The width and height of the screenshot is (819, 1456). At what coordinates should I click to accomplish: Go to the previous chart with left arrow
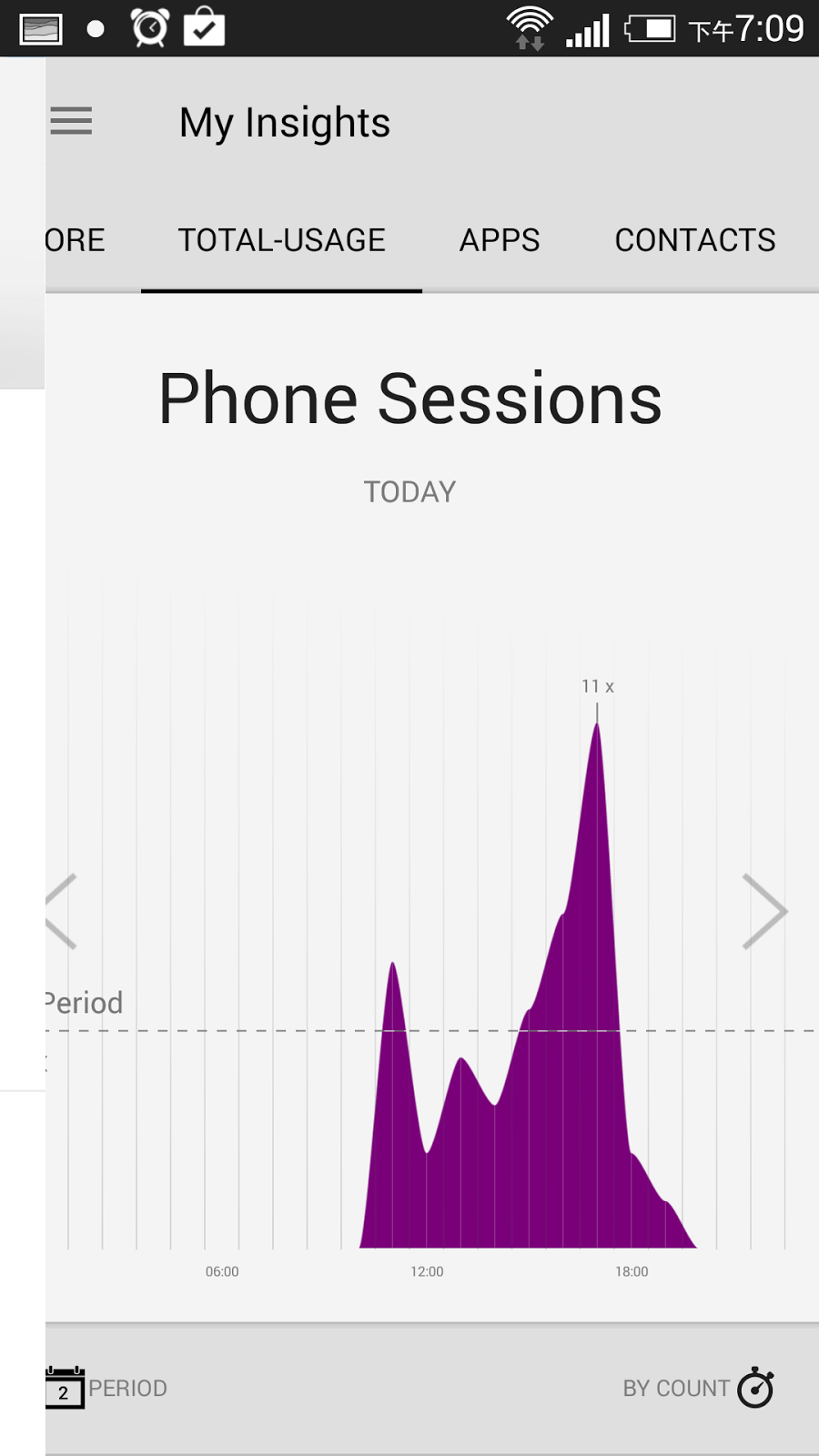[62, 911]
